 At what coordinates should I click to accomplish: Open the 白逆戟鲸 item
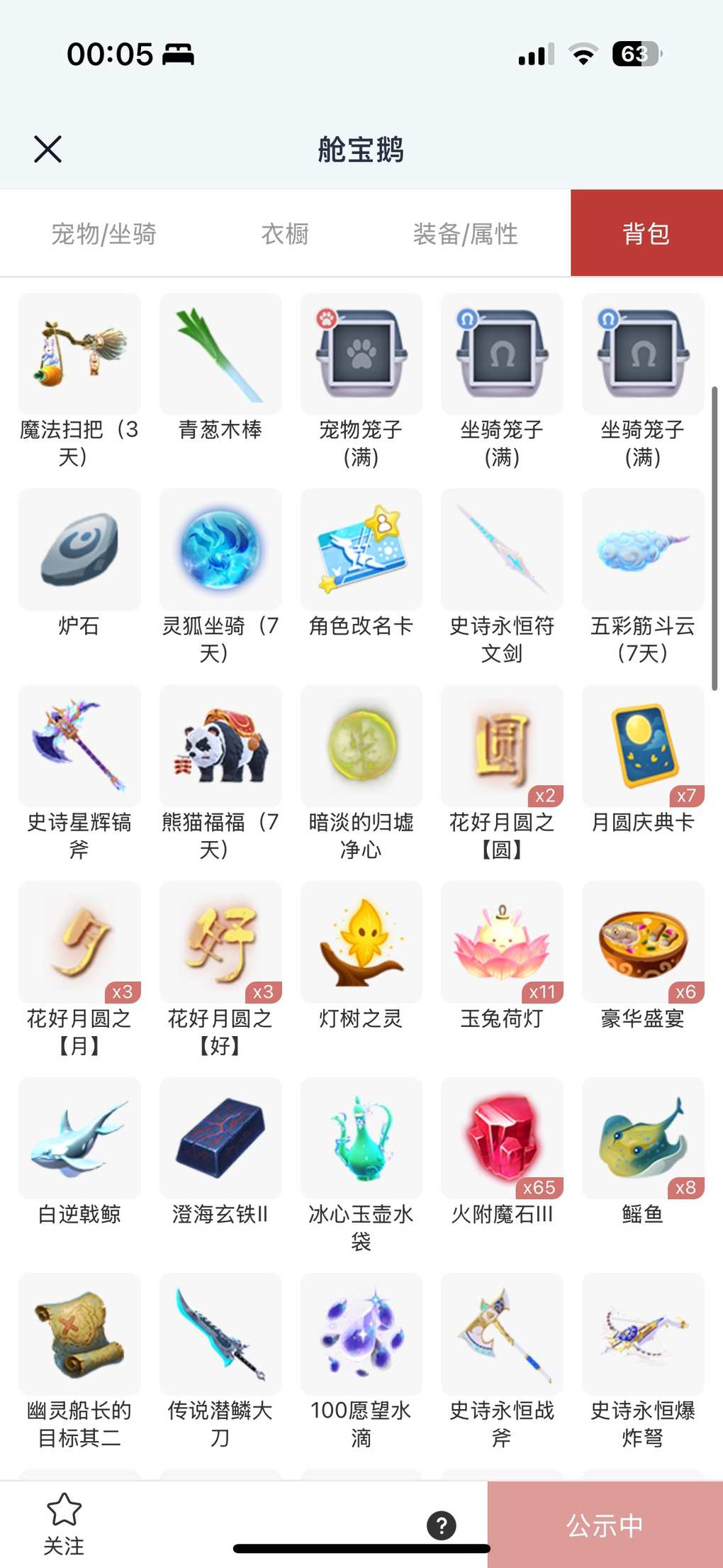coord(79,1138)
